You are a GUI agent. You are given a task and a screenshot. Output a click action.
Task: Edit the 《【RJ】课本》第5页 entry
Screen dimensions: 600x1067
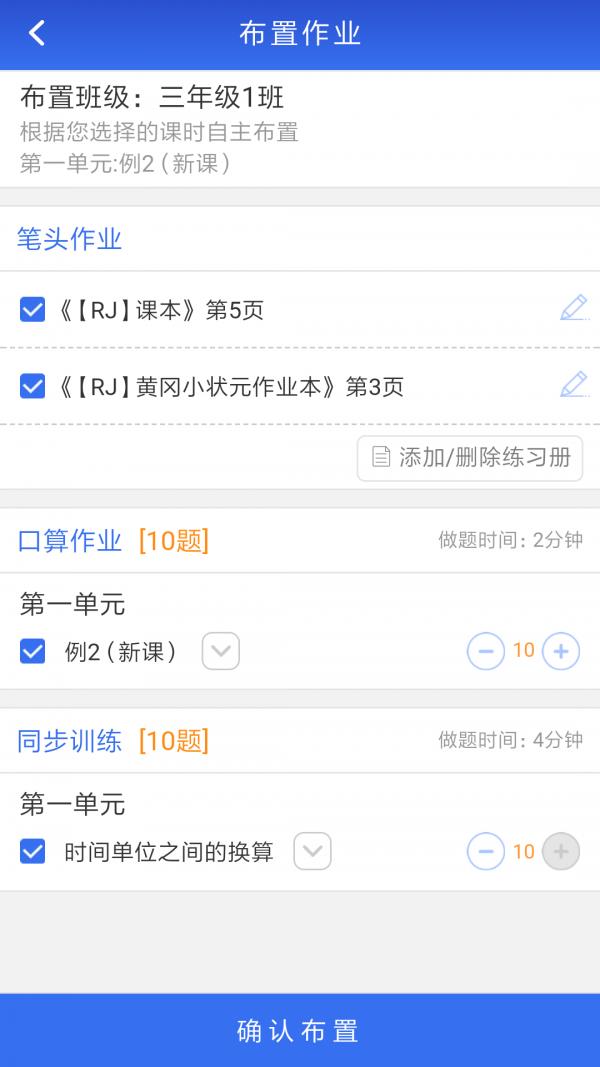click(x=573, y=308)
